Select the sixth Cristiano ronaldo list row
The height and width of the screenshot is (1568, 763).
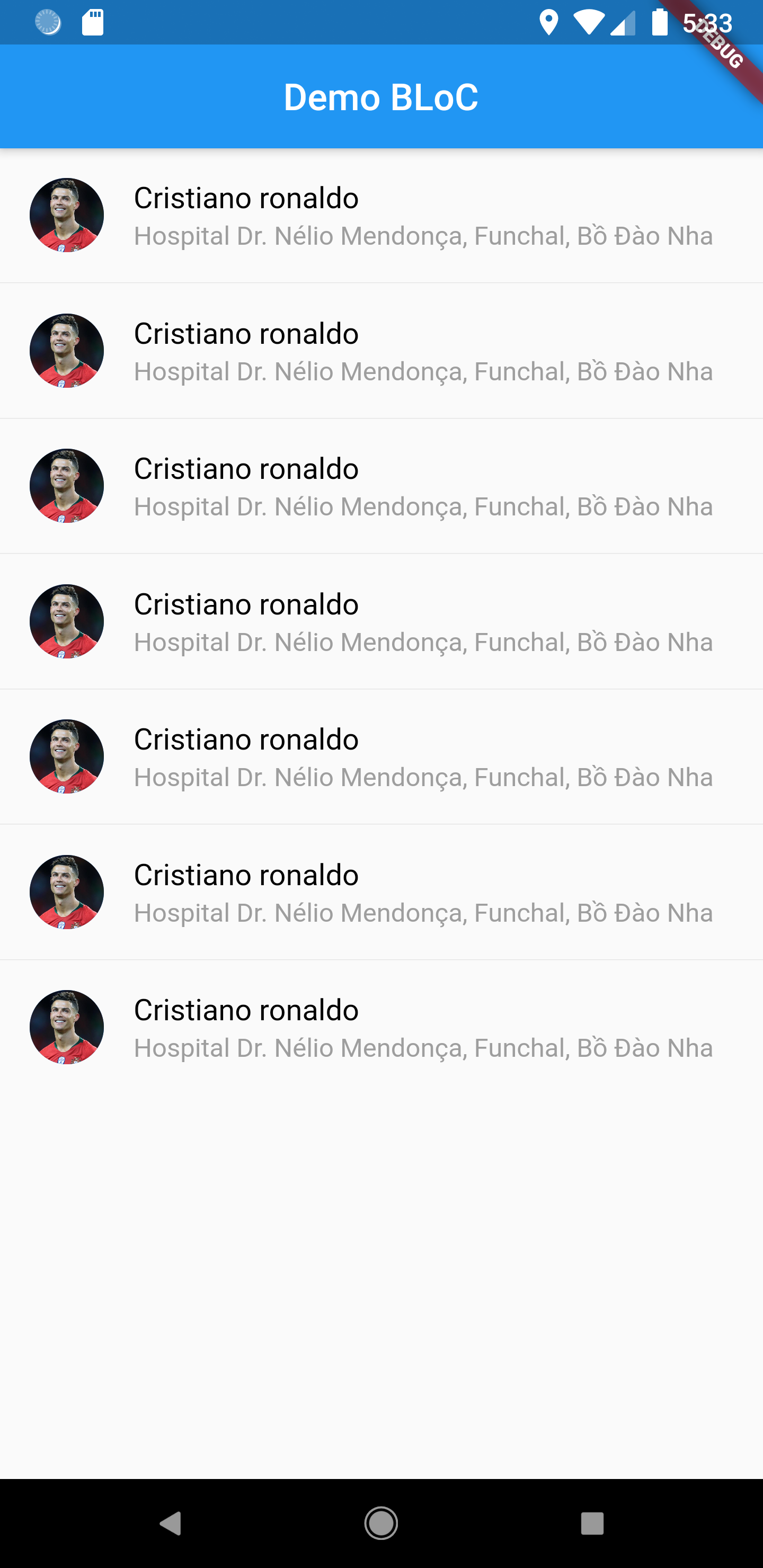(x=381, y=893)
